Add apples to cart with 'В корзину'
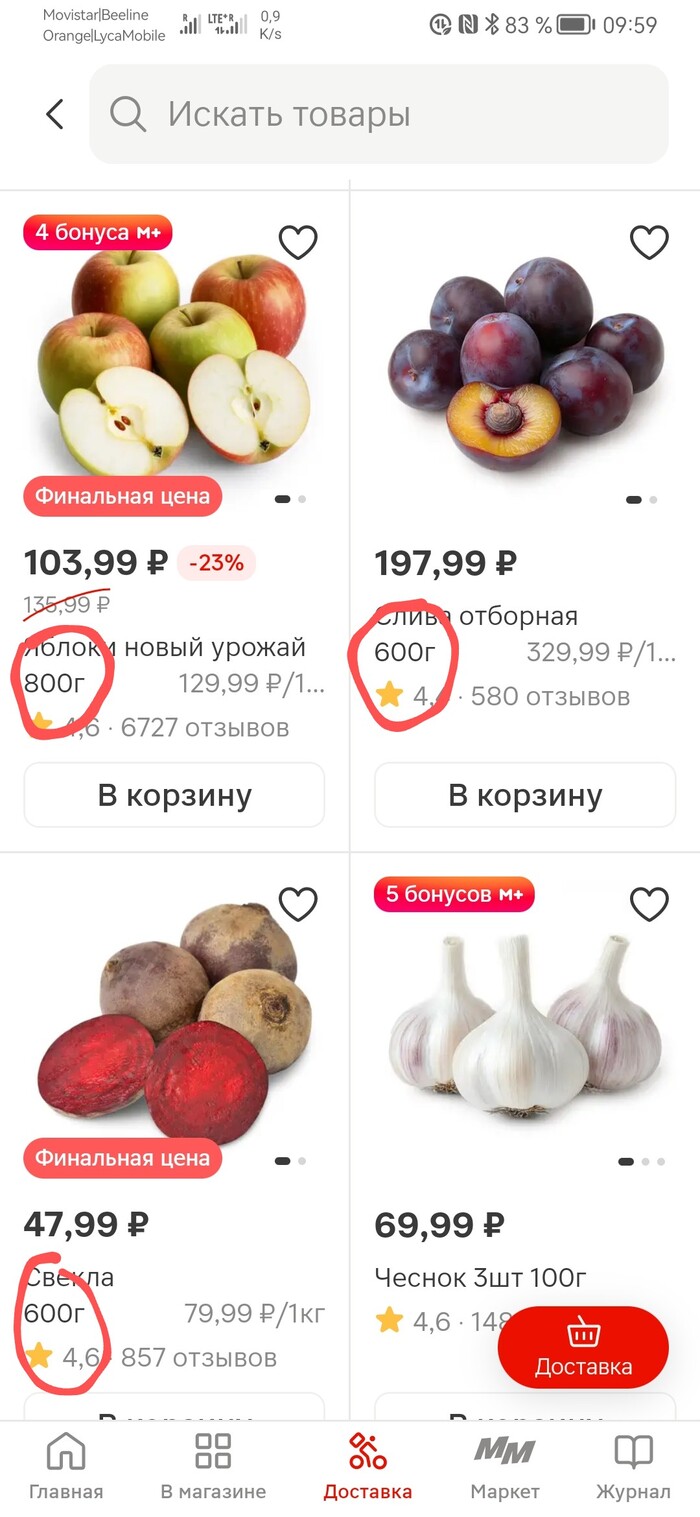Image resolution: width=700 pixels, height=1517 pixels. [x=174, y=795]
